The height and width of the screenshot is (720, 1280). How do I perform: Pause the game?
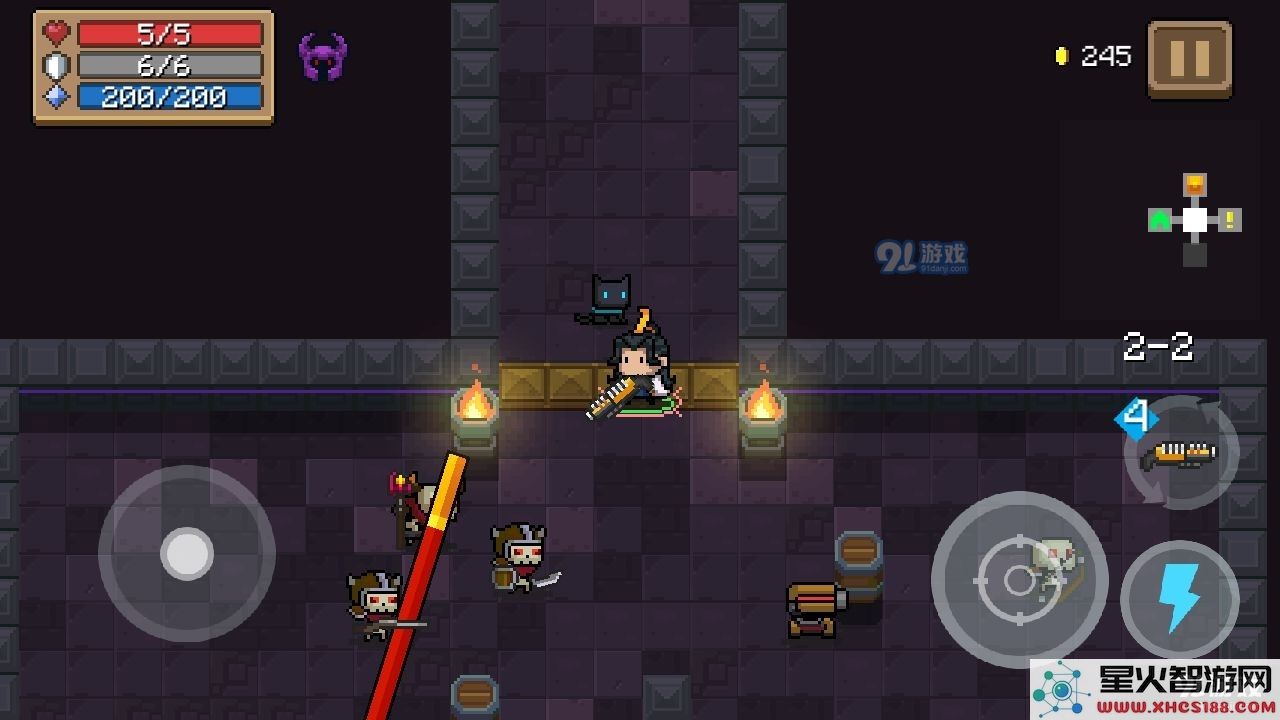(1189, 59)
